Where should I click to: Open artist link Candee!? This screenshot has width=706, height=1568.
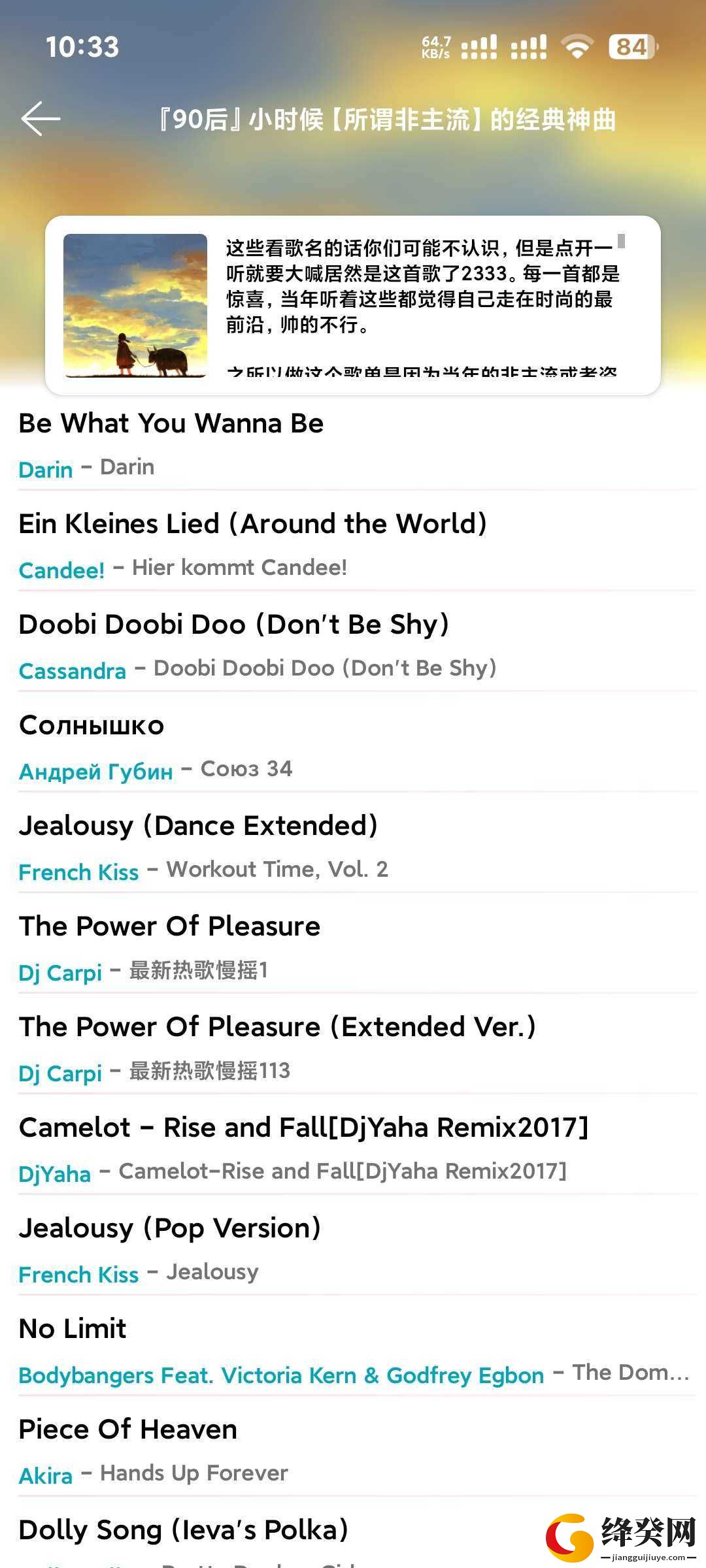[61, 570]
